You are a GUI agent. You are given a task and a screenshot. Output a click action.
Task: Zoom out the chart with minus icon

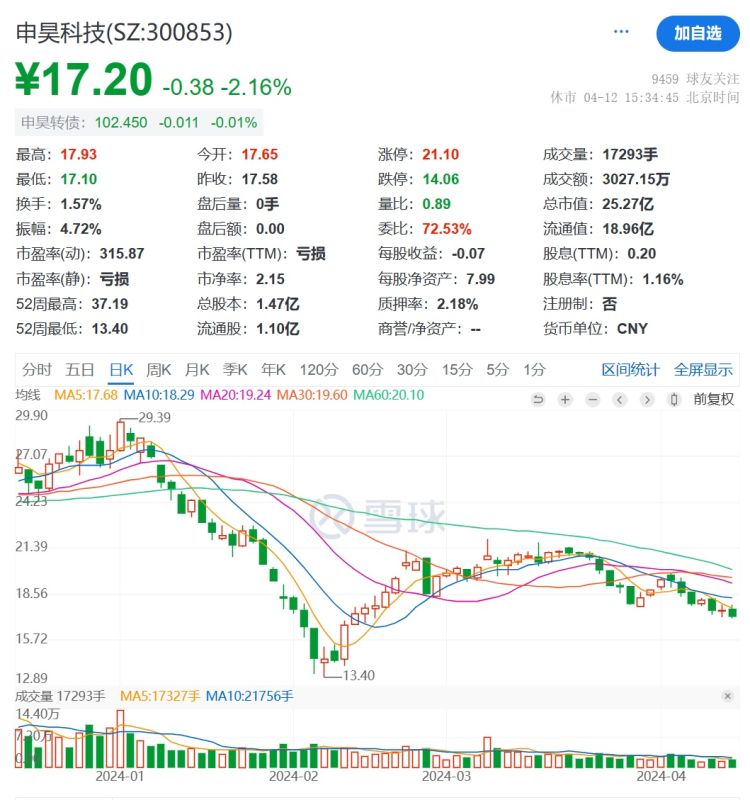coord(592,400)
